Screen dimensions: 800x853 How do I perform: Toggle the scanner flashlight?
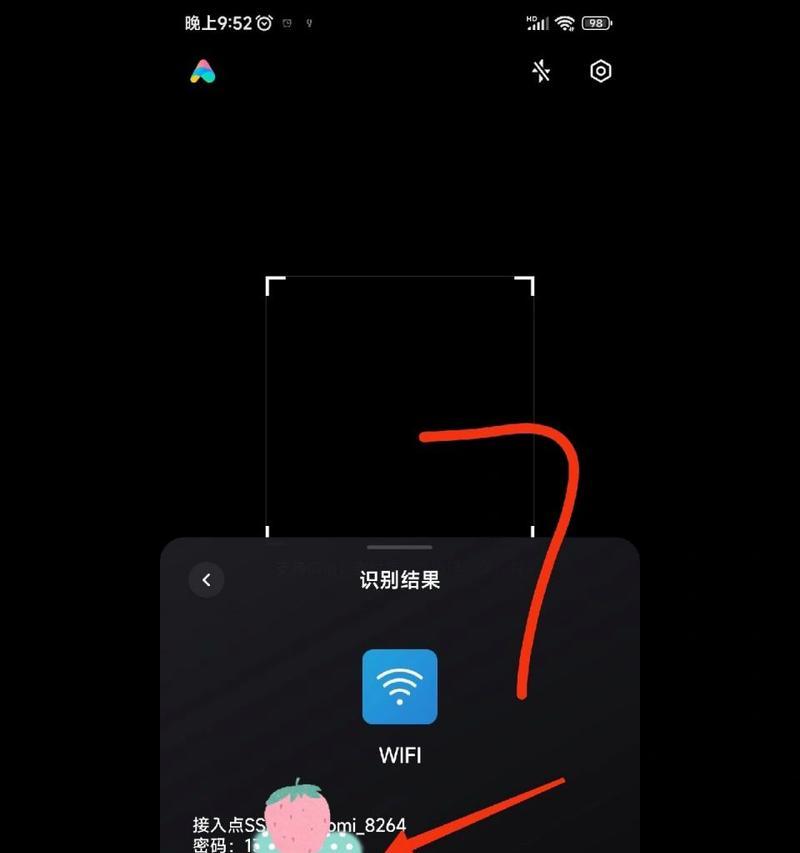tap(541, 71)
